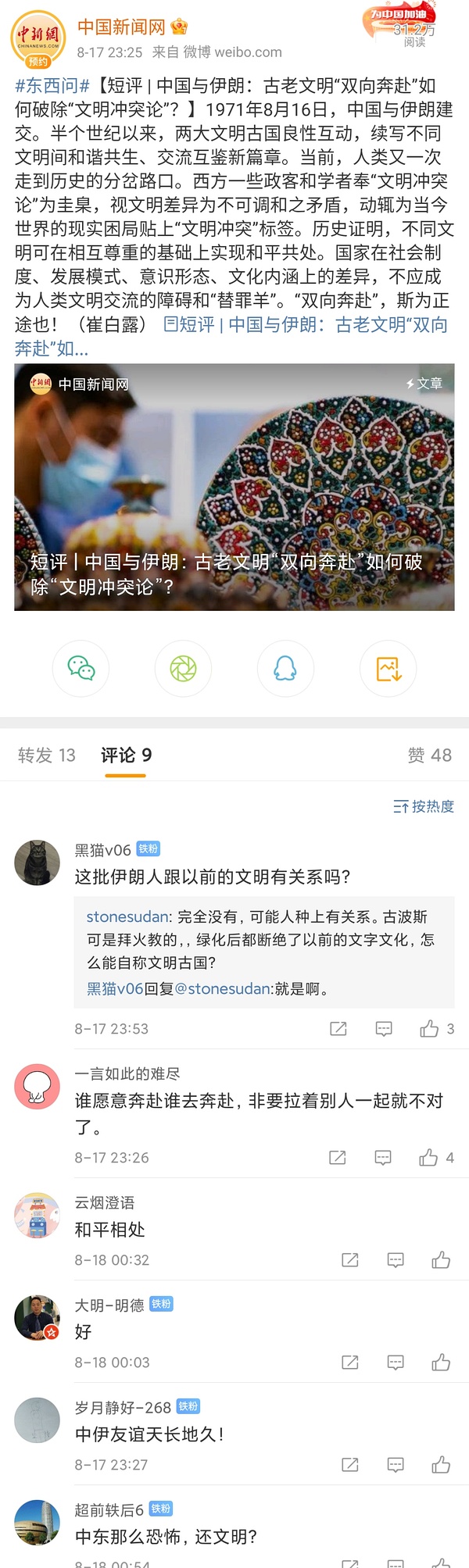Share post to QQ

coord(285,669)
